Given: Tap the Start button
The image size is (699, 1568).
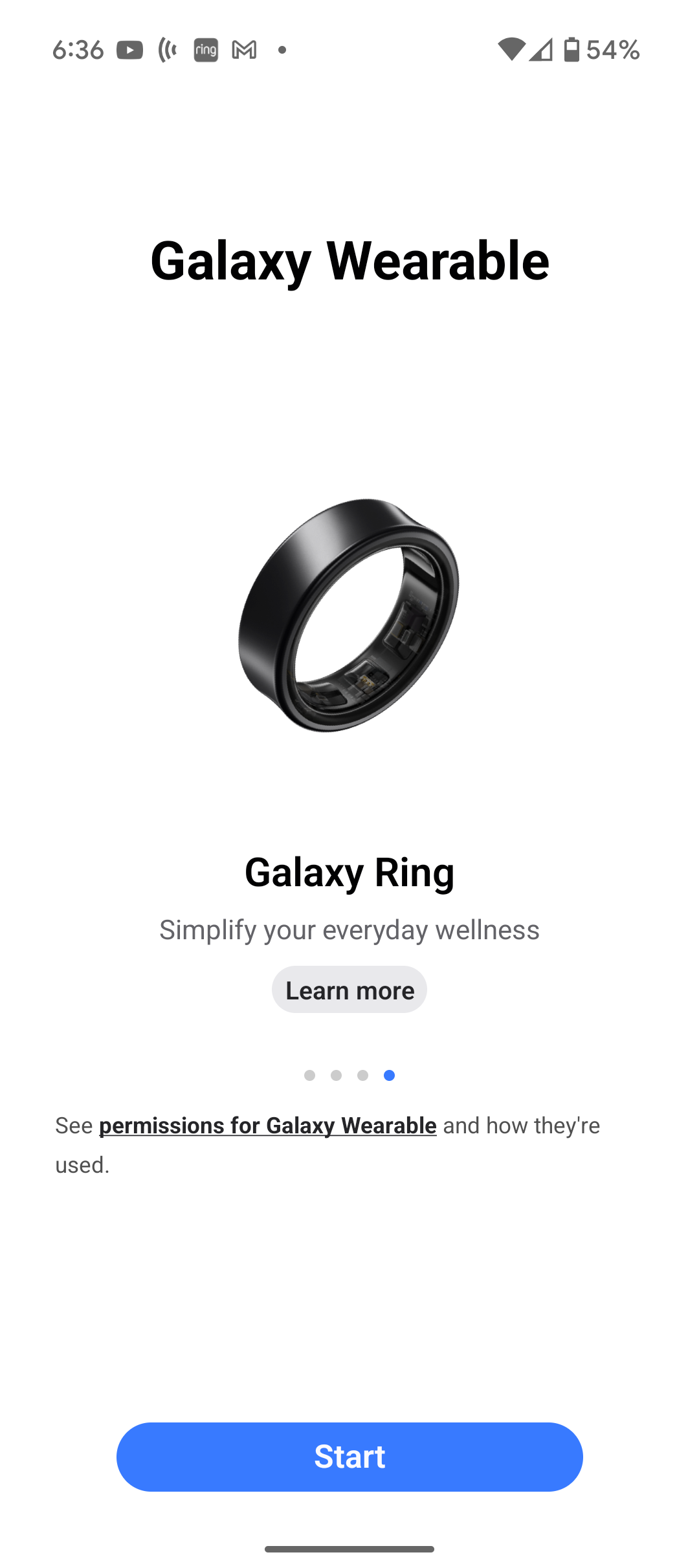Looking at the screenshot, I should [x=349, y=1457].
